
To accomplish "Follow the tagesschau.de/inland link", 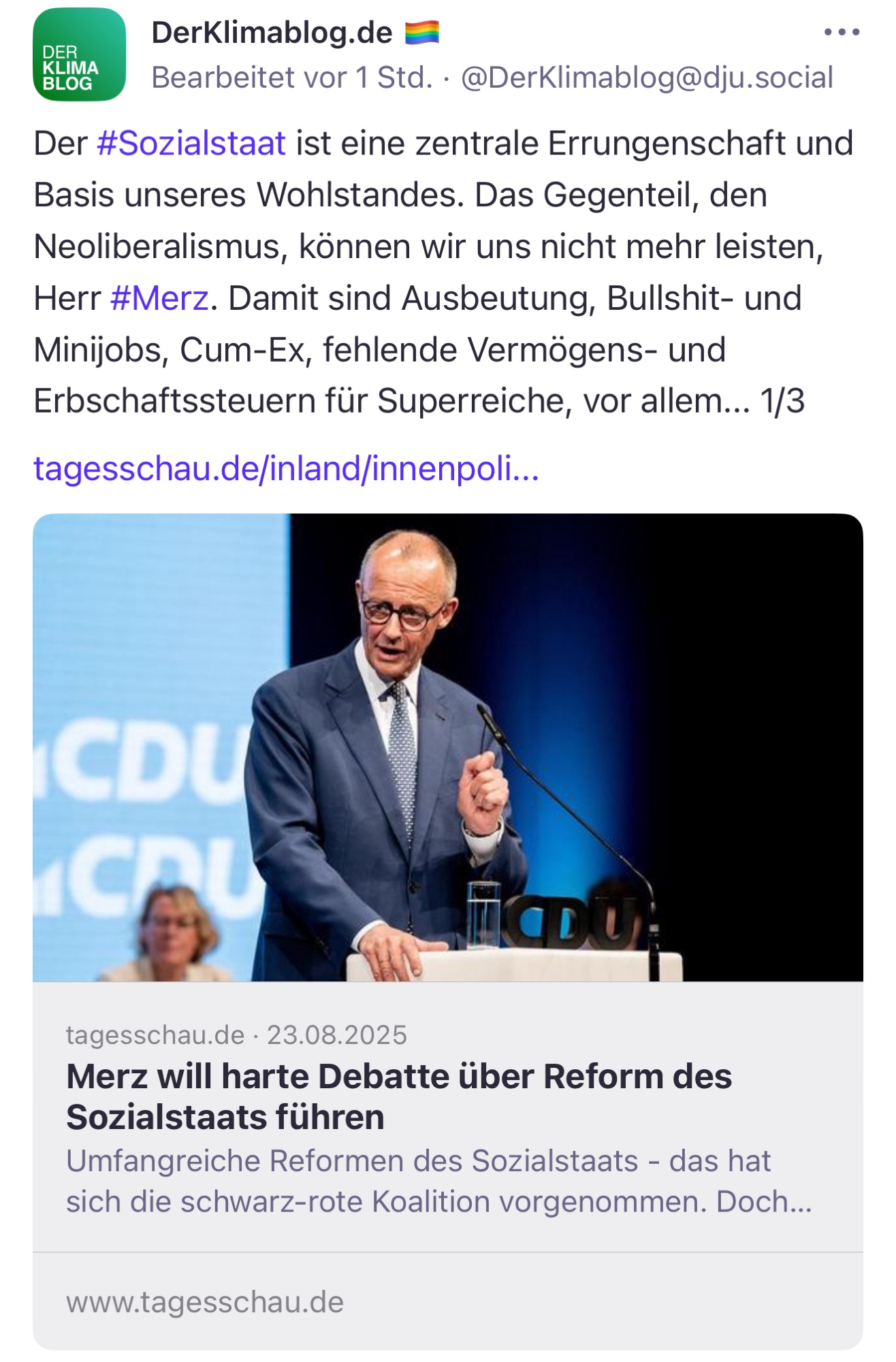I will [286, 469].
